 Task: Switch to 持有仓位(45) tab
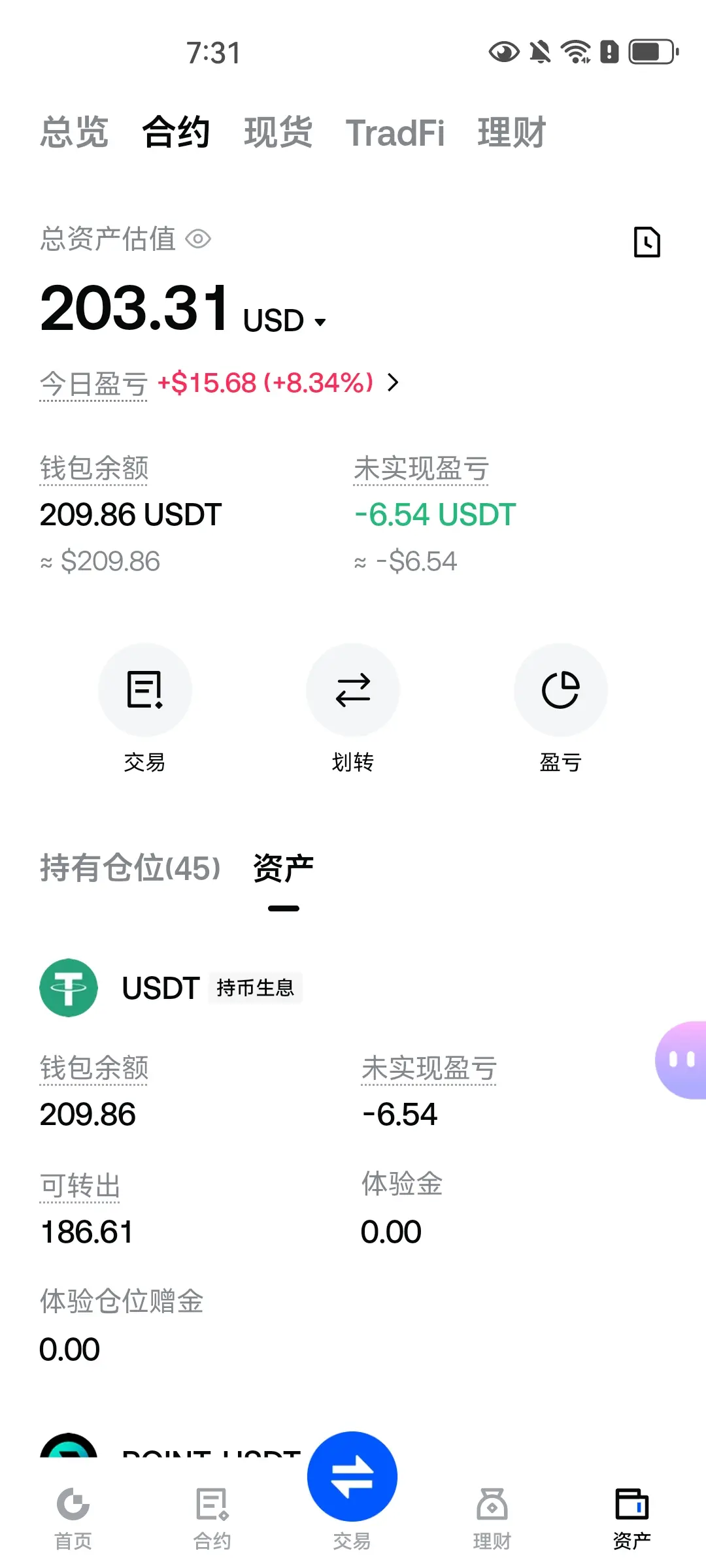point(130,868)
